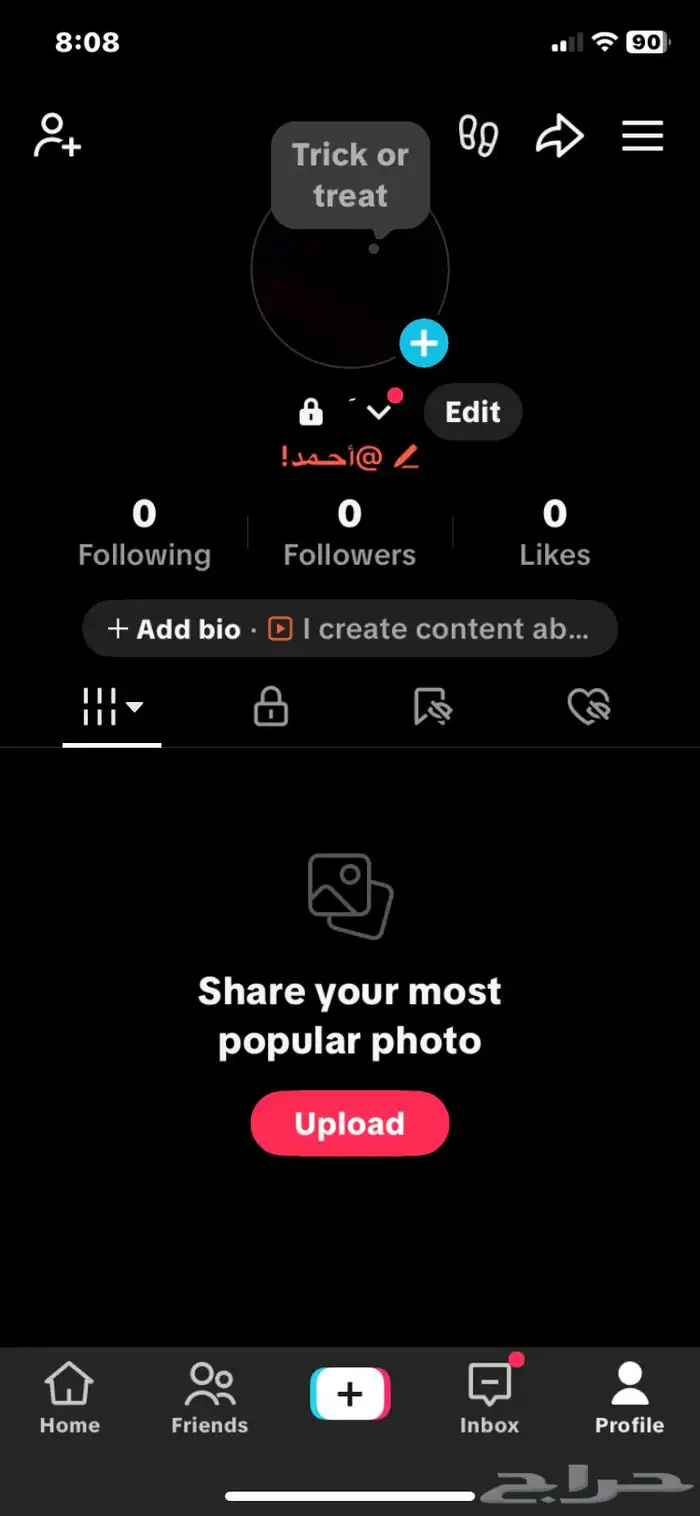Switch to the posts grid tab
Screen dimensions: 700x1516
111,708
